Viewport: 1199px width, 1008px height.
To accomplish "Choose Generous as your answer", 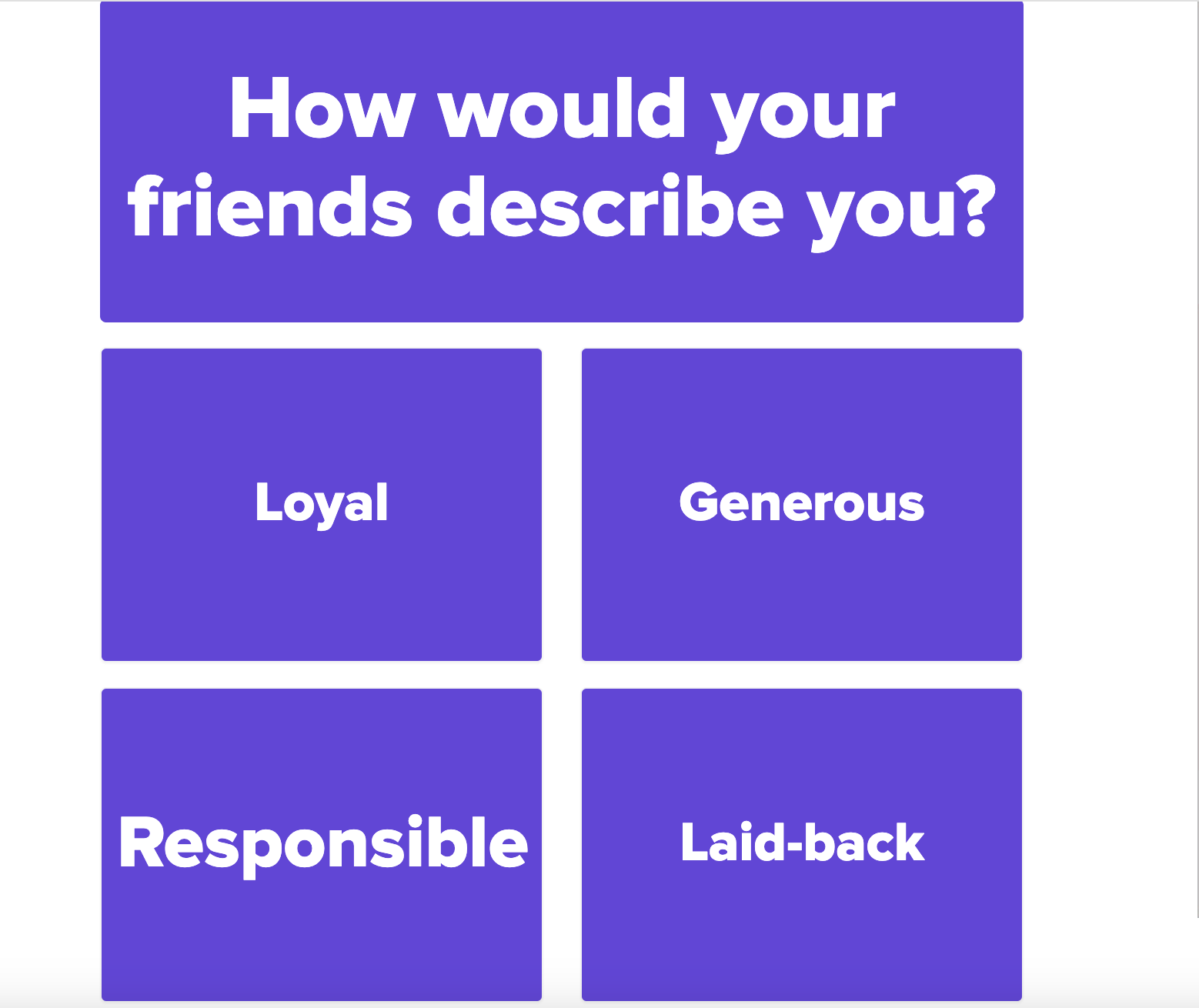I will (x=801, y=505).
